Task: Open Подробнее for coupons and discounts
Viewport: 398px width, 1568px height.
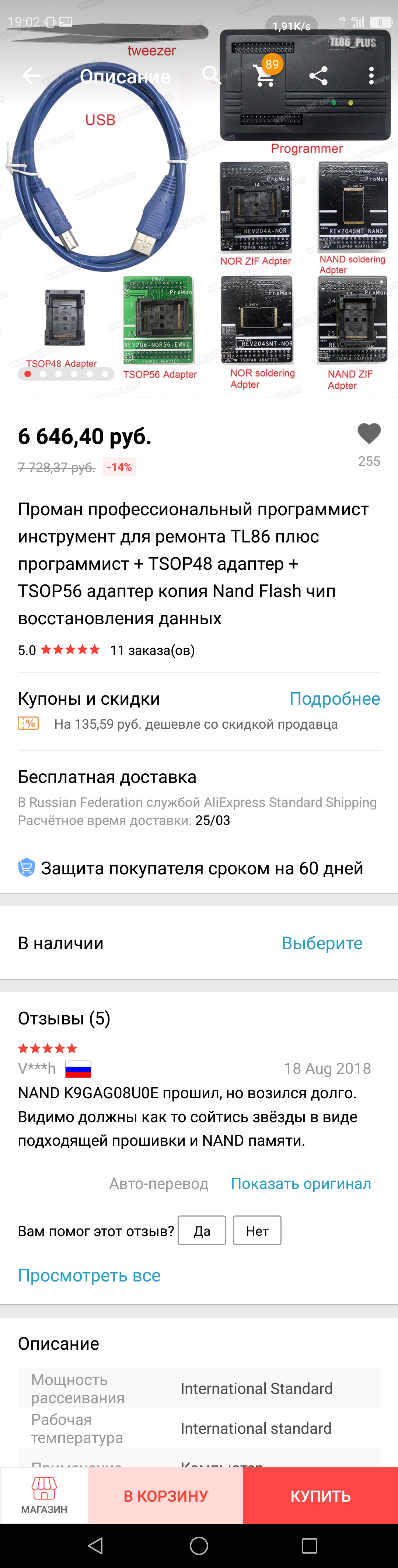Action: point(334,699)
